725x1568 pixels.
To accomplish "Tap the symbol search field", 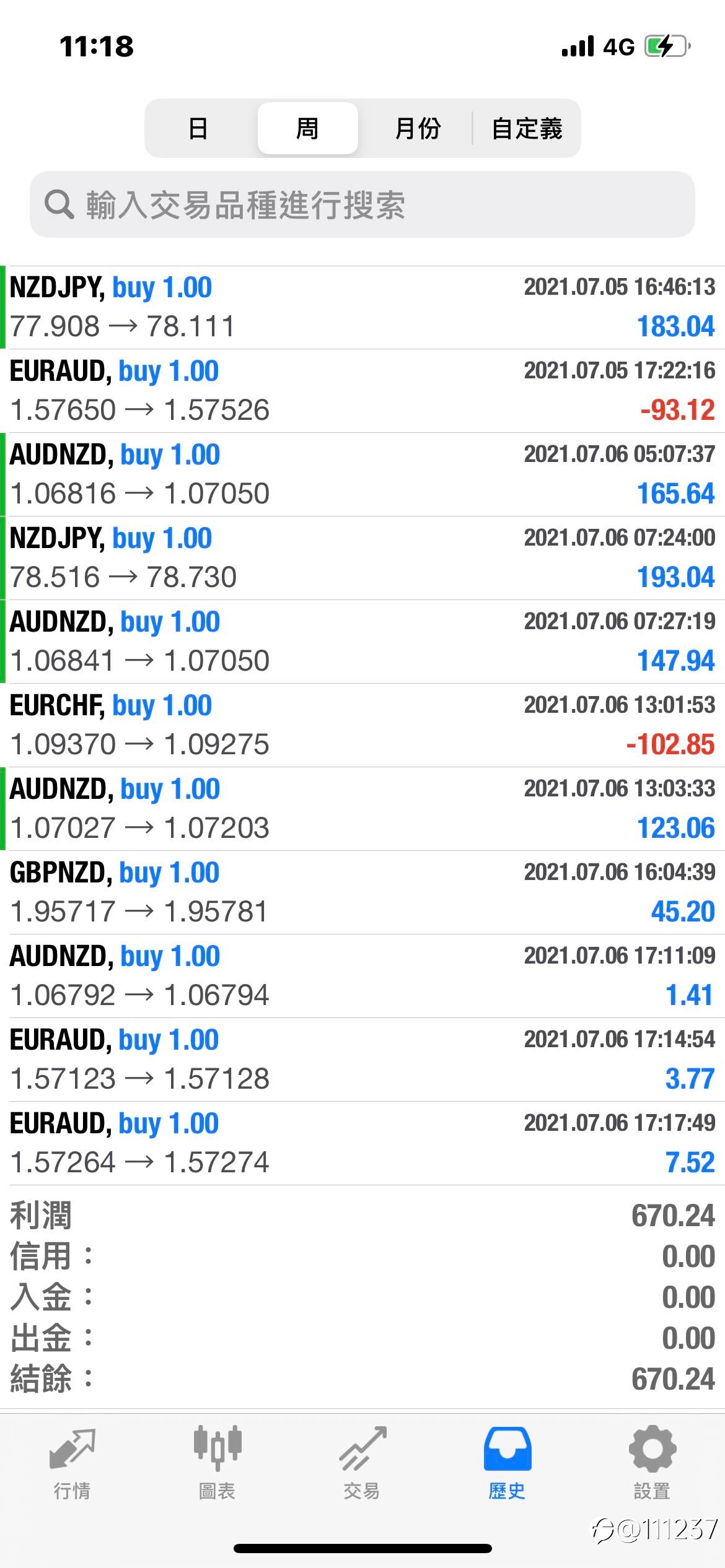I will click(x=362, y=204).
